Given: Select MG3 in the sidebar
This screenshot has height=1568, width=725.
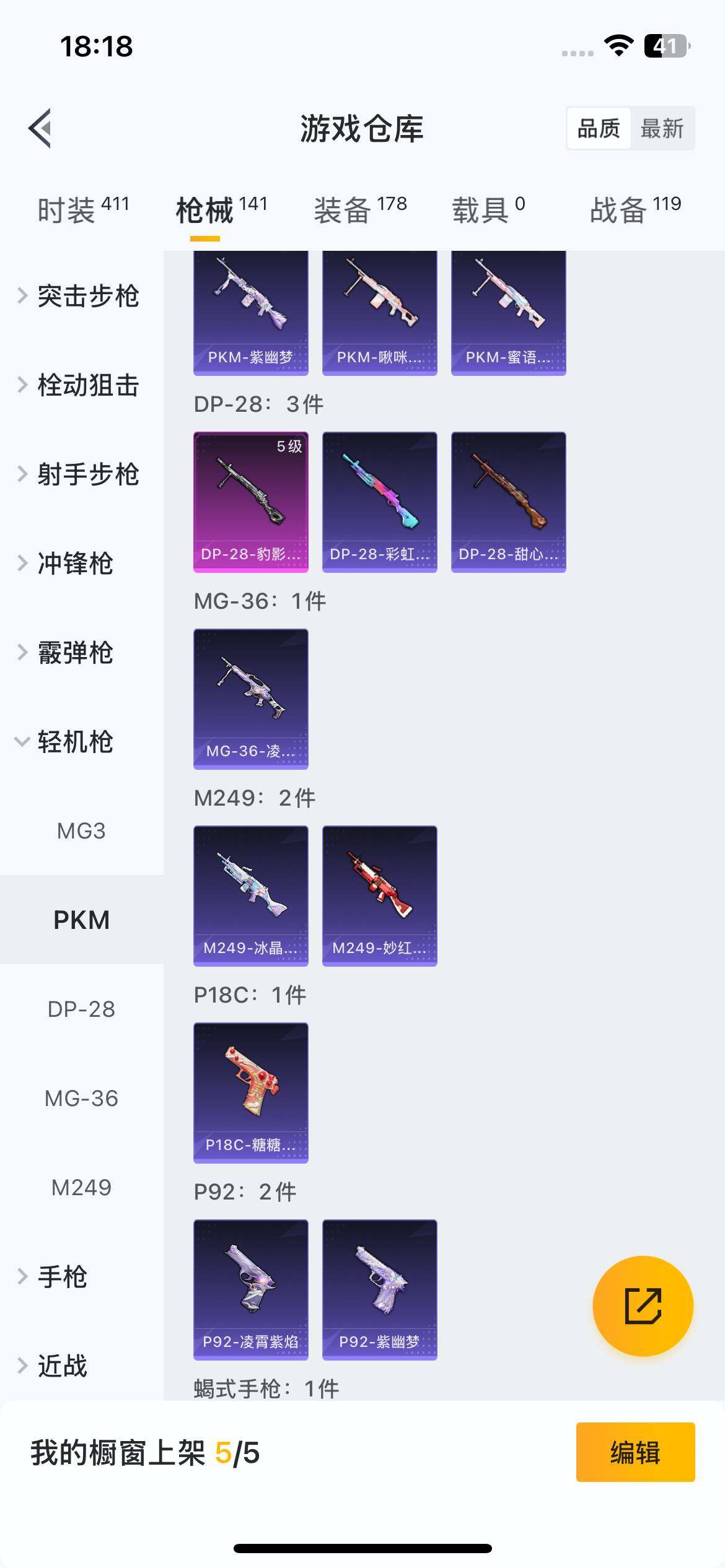Looking at the screenshot, I should (x=81, y=831).
